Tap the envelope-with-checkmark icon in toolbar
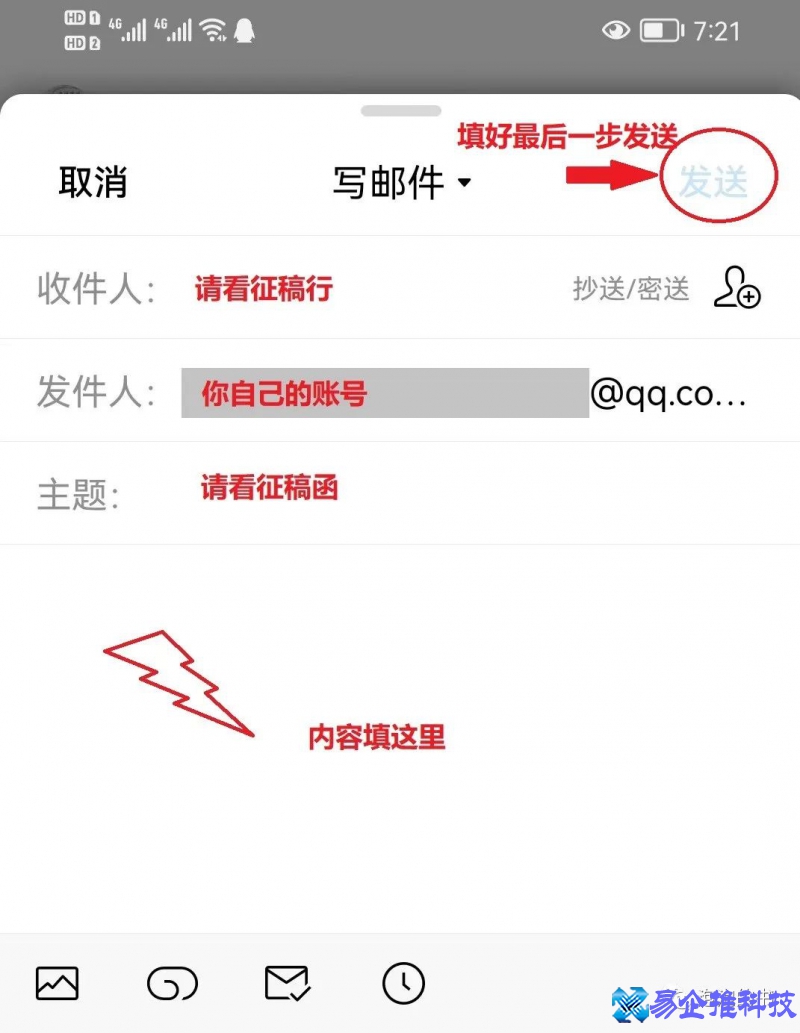The image size is (800, 1033). (288, 984)
